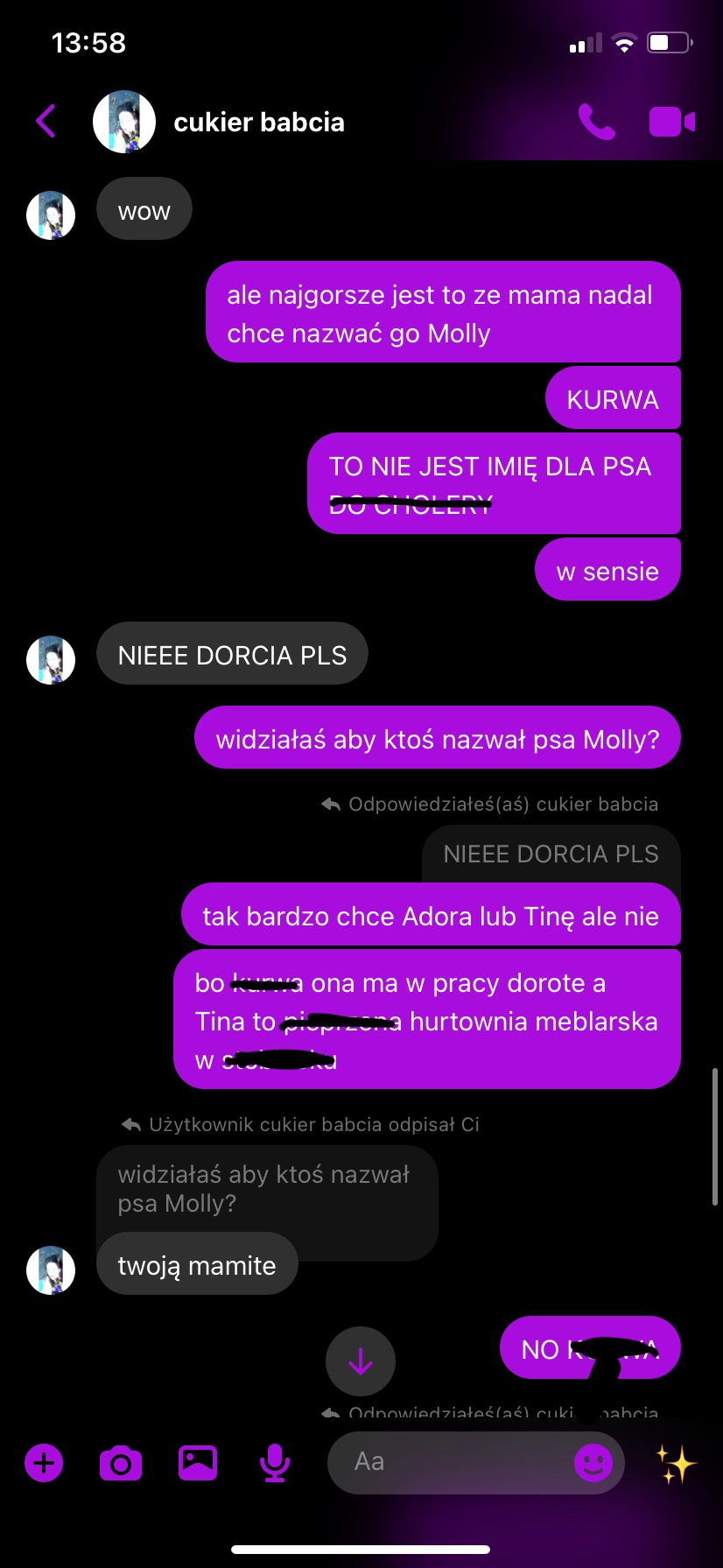723x1568 pixels.
Task: Open the sparkle effects button
Action: (x=677, y=1463)
